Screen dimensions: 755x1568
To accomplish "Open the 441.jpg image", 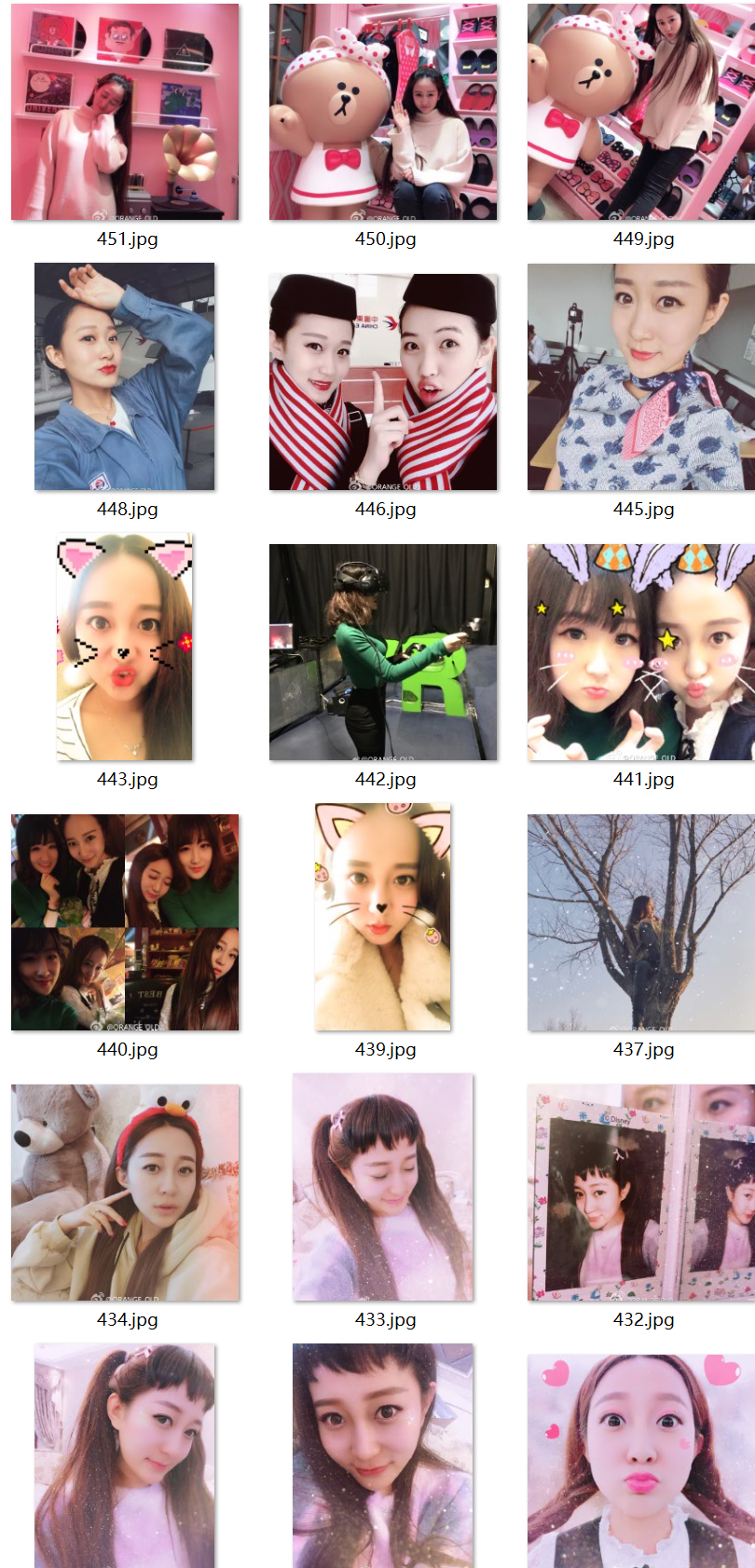I will [641, 652].
